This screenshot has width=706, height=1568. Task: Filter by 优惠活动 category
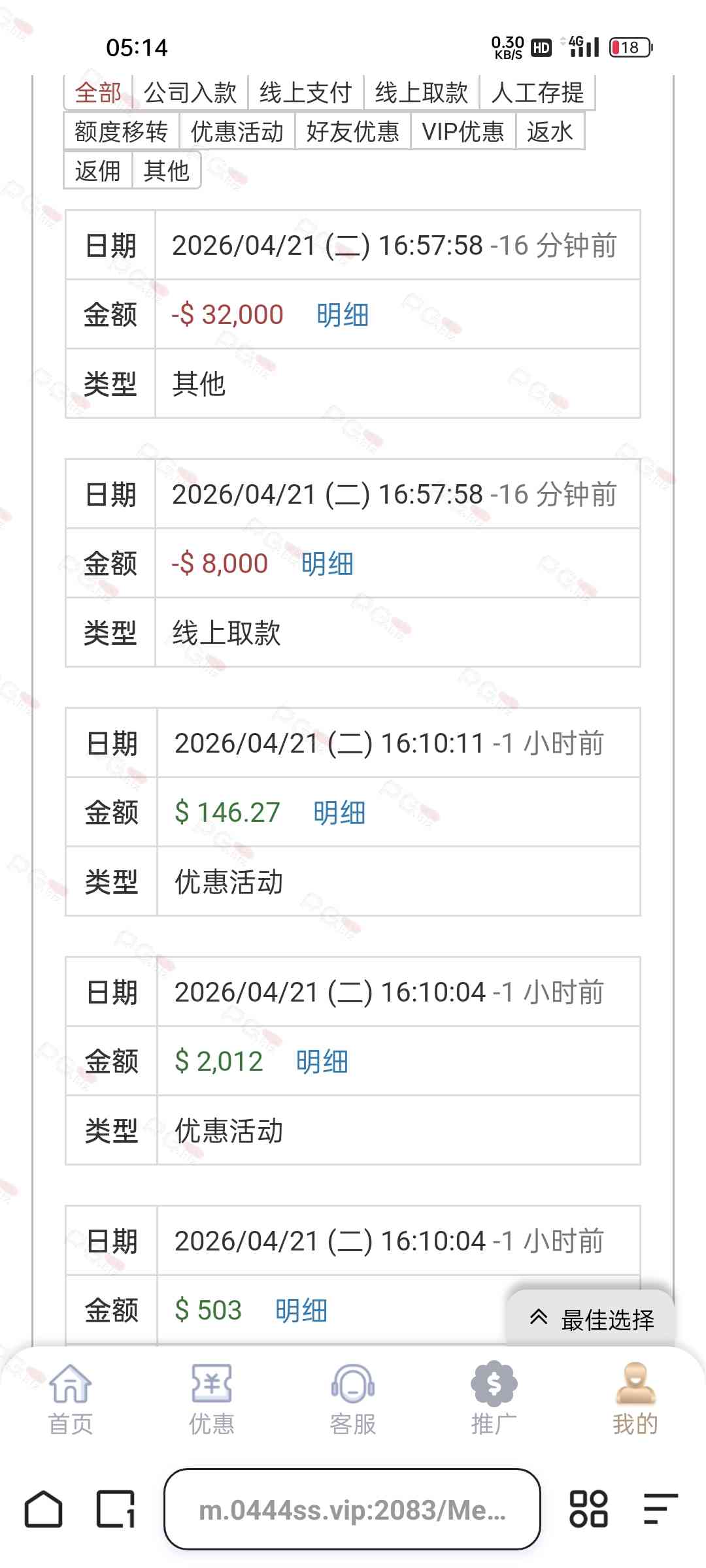click(237, 132)
